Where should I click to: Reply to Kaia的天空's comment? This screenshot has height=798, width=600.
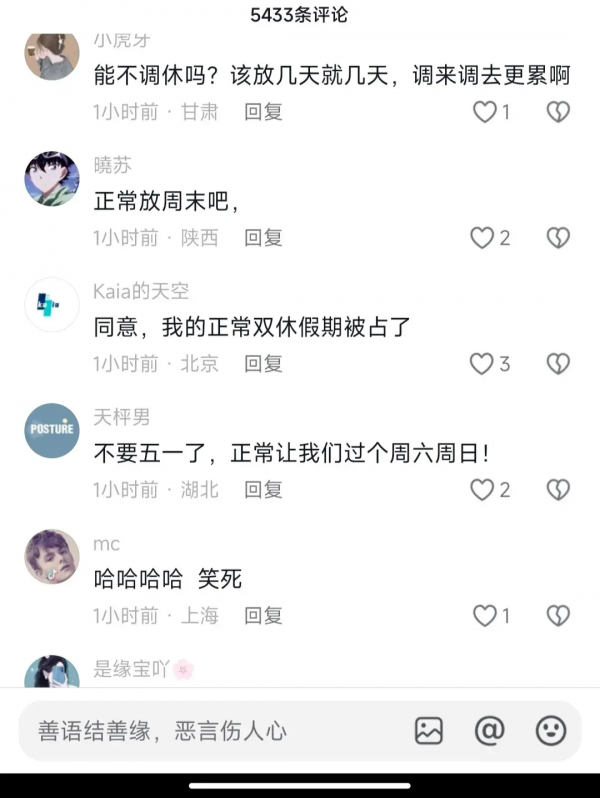tap(264, 364)
